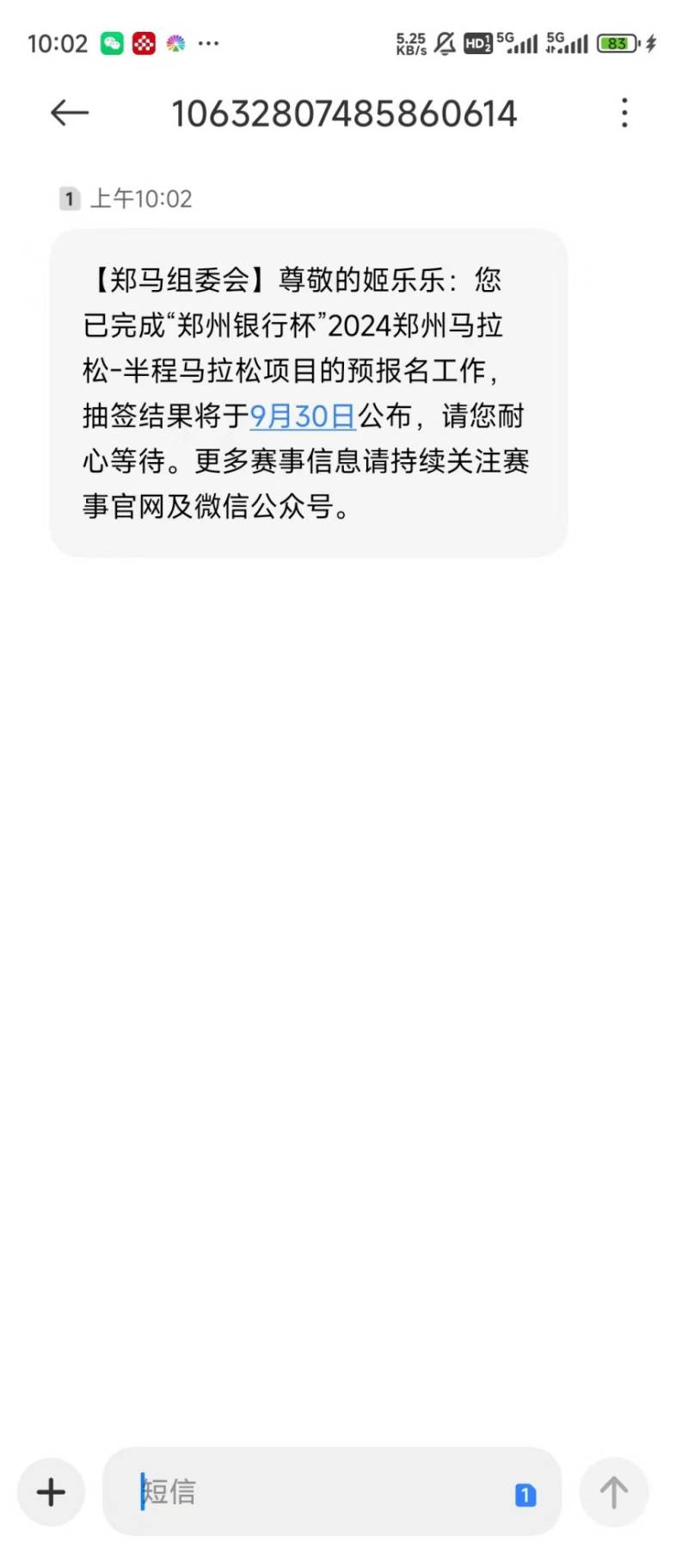Tap the WeChat notification icon in status bar
This screenshot has width=688, height=1568.
coord(110,43)
